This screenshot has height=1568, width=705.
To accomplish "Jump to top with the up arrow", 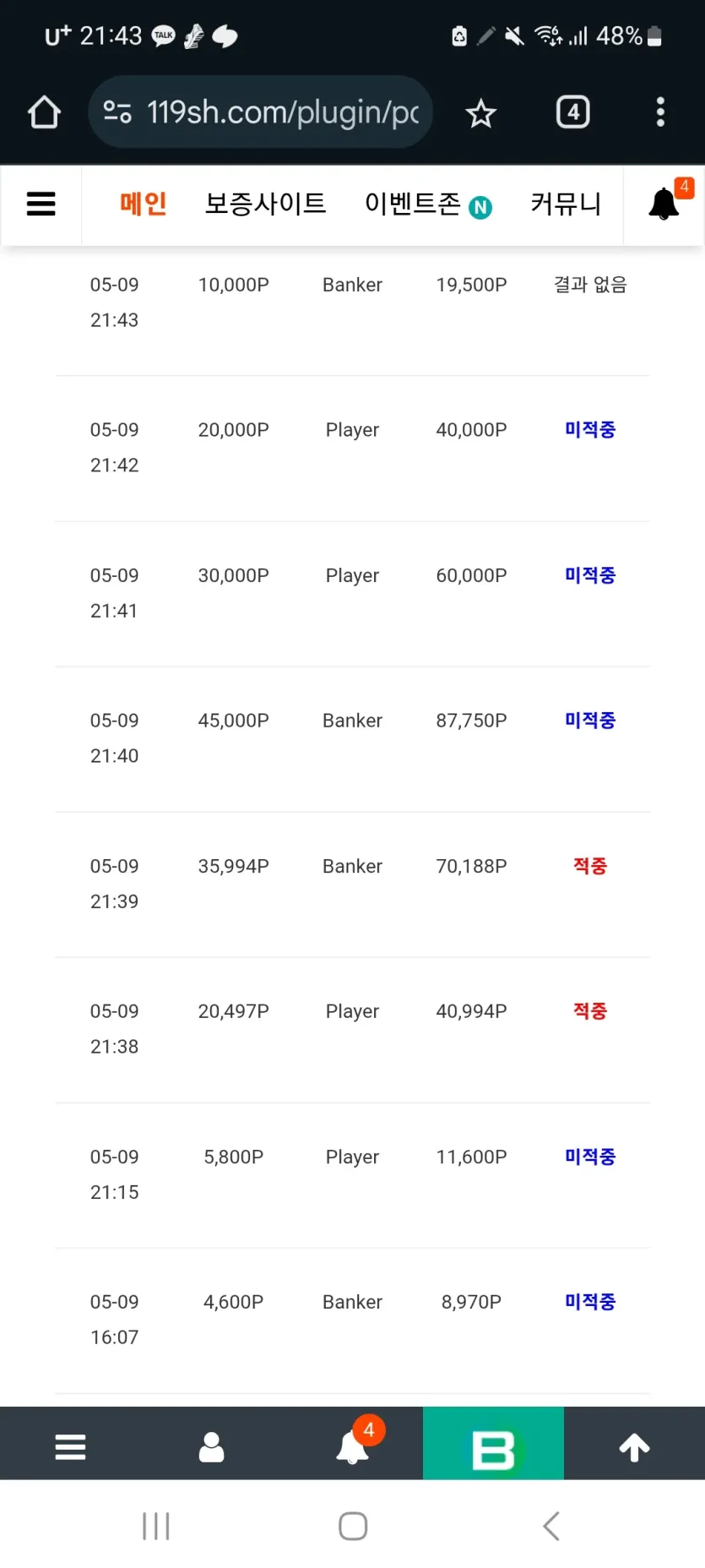I will [635, 1447].
